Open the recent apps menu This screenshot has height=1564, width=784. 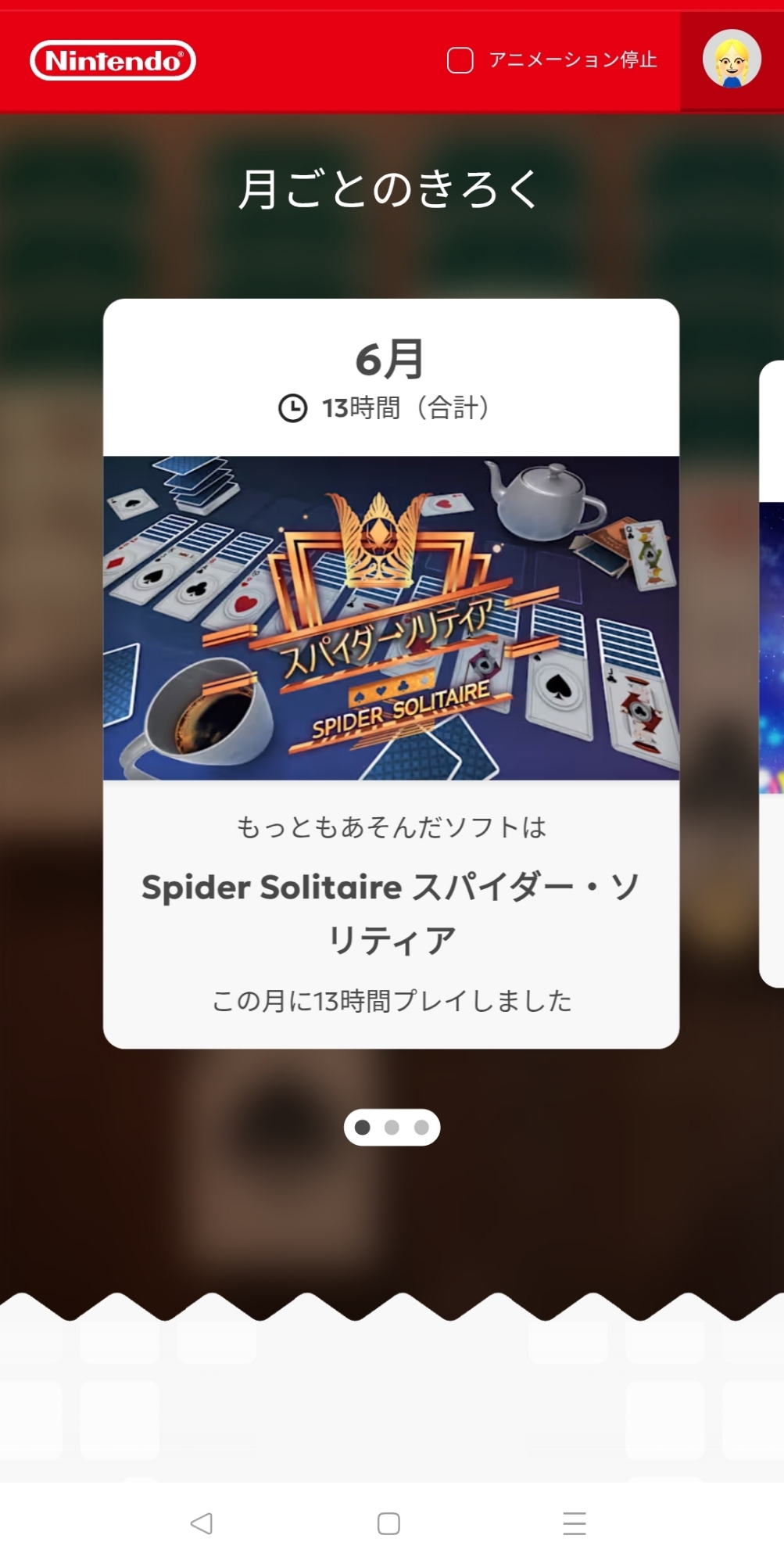point(575,1523)
